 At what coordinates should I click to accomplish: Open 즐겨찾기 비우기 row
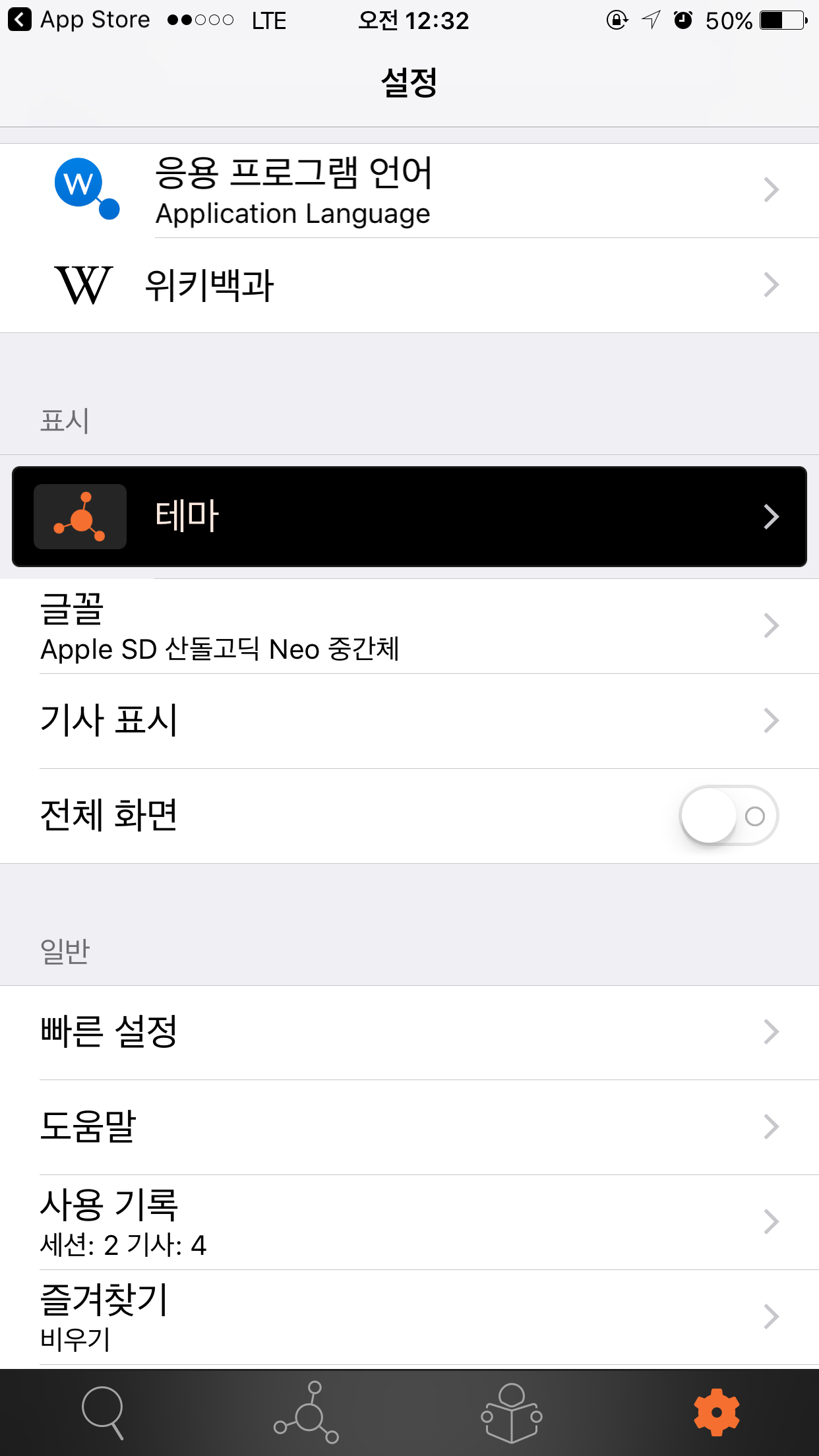409,1318
